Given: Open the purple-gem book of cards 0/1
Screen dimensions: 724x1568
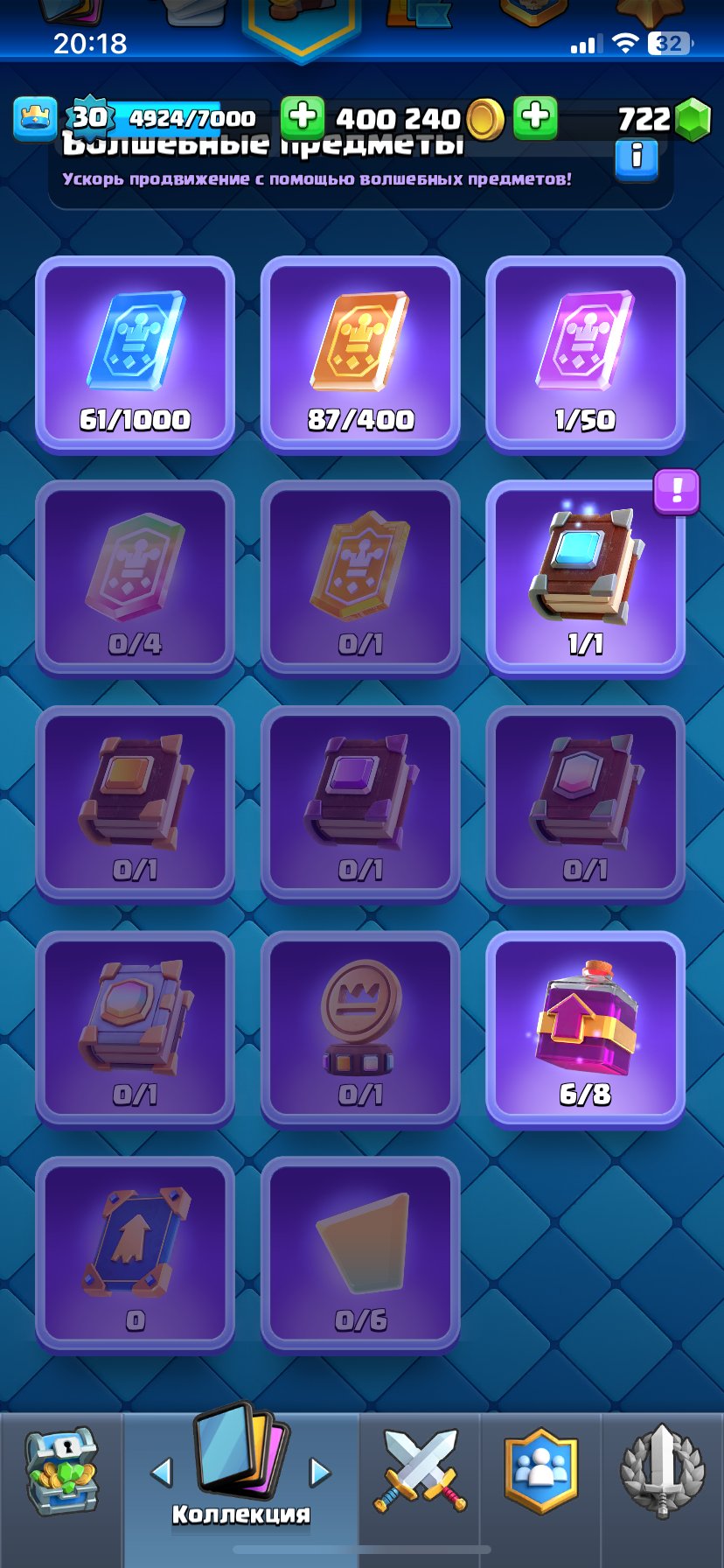Looking at the screenshot, I should [x=360, y=803].
